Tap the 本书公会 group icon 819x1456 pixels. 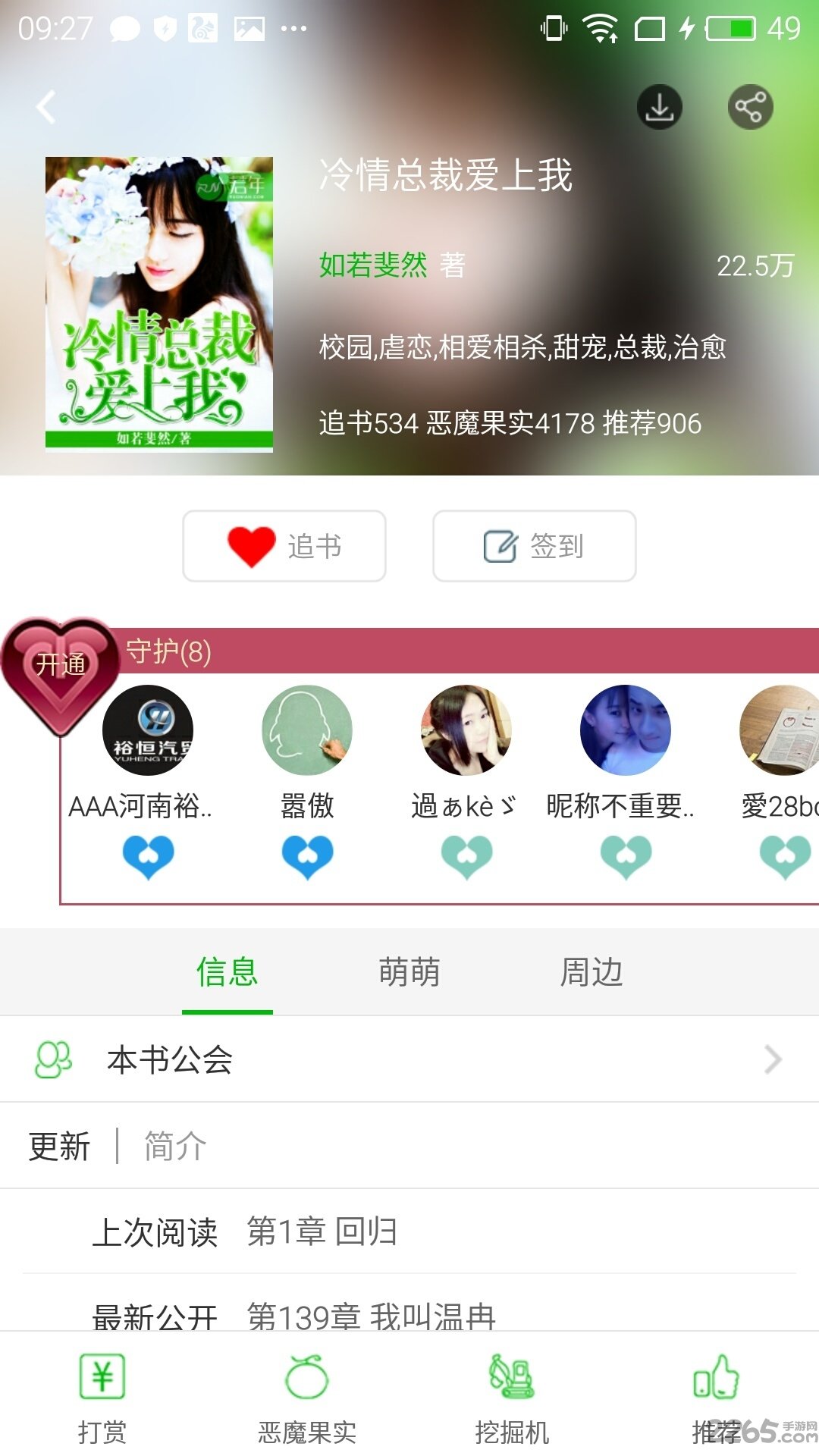(x=52, y=1059)
